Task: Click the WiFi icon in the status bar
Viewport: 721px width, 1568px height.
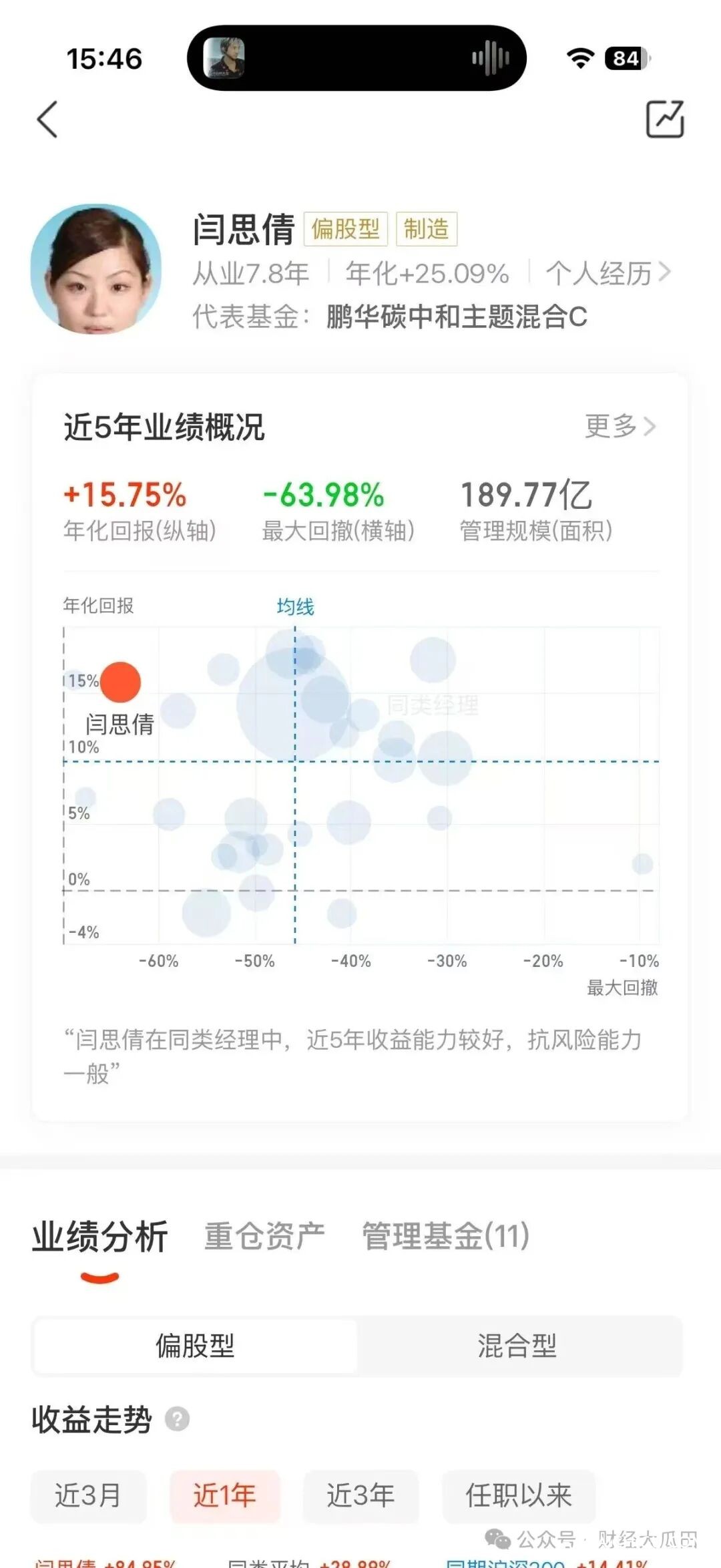Action: point(580,59)
